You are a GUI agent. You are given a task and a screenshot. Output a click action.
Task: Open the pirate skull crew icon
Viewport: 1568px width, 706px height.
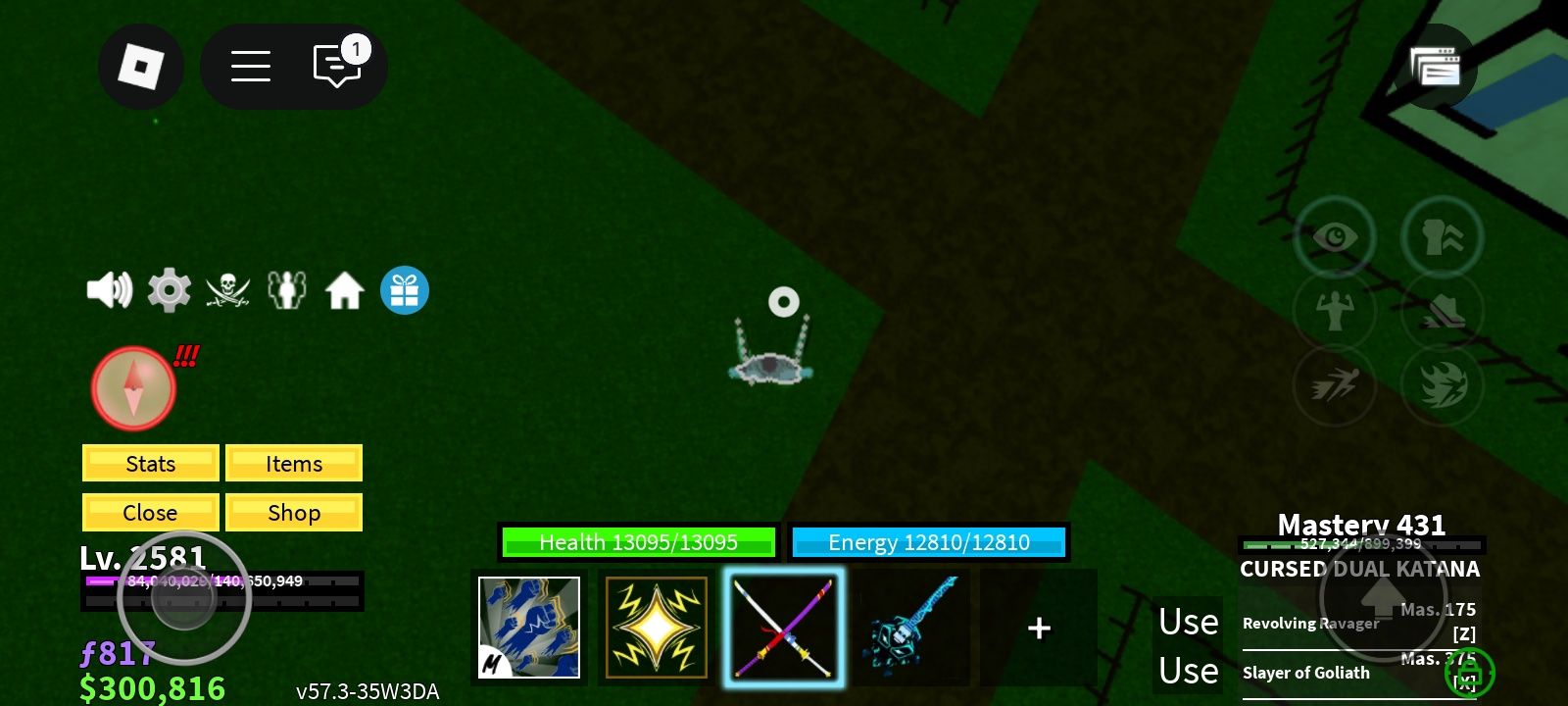[x=227, y=291]
